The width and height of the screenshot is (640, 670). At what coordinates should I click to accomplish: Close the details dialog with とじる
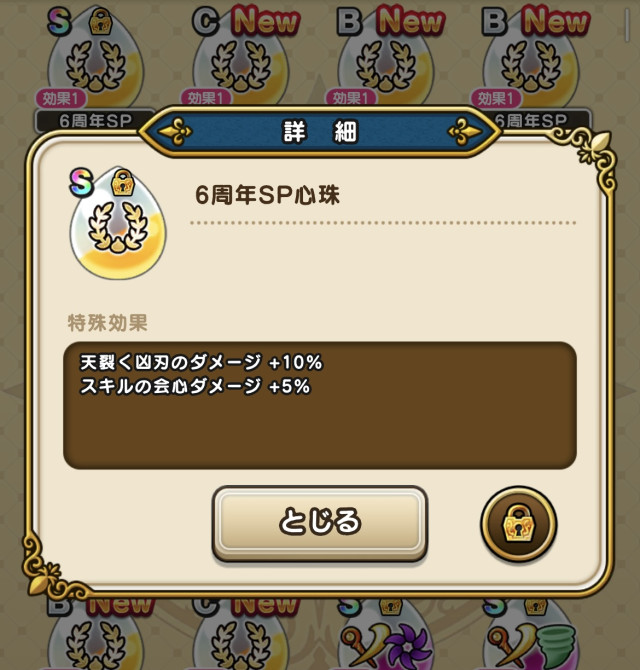pyautogui.click(x=319, y=522)
